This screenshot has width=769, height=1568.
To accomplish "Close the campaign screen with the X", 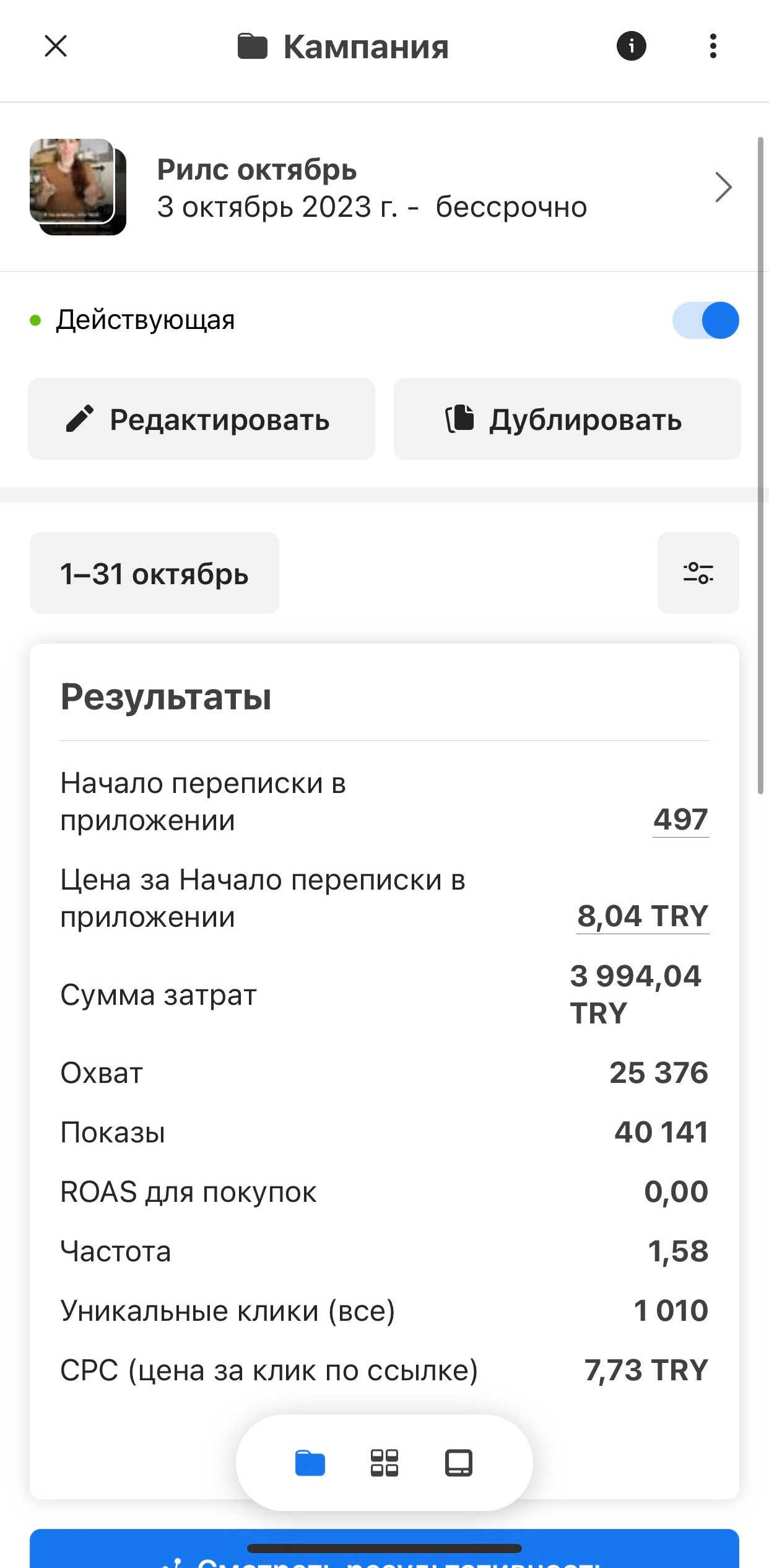I will point(56,46).
